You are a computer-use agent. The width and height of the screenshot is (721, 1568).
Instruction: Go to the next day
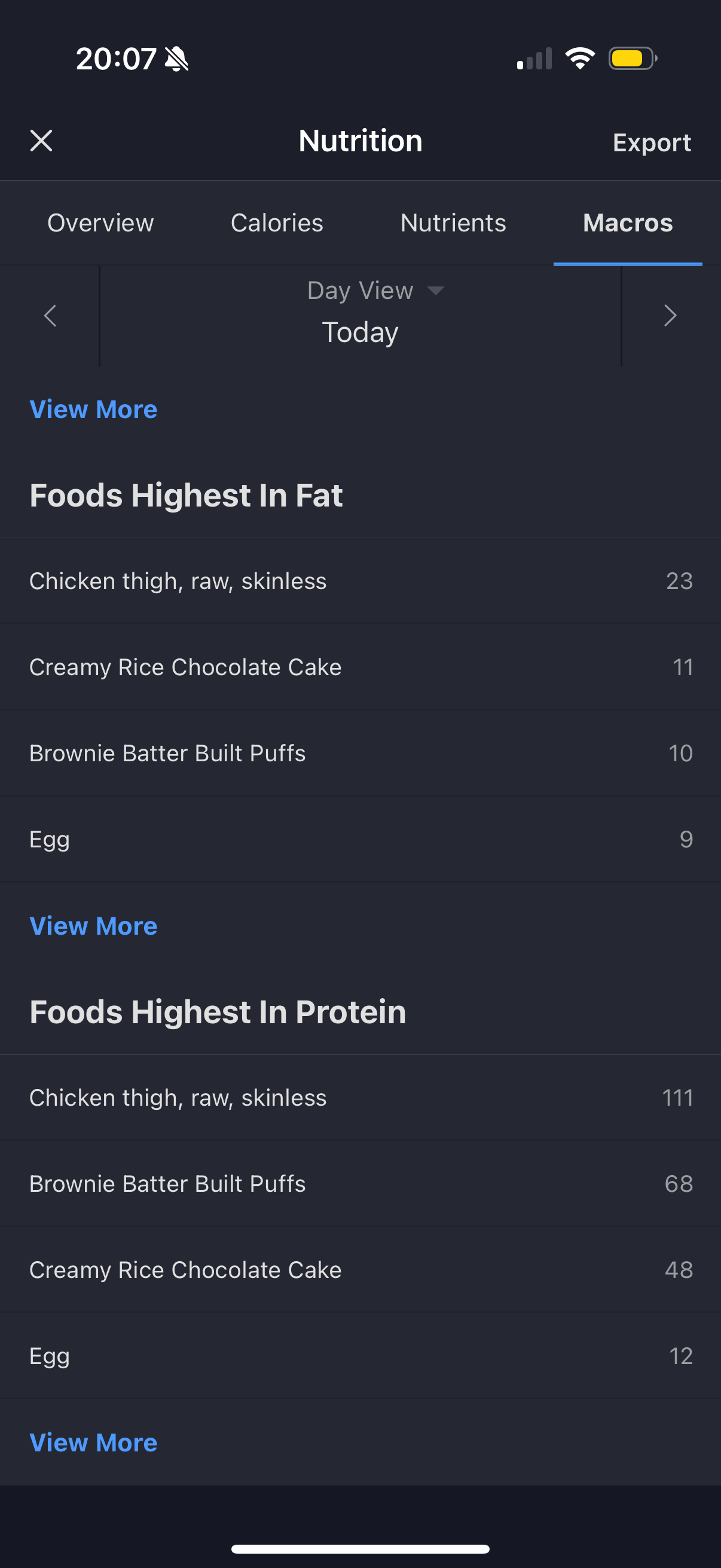(x=670, y=316)
